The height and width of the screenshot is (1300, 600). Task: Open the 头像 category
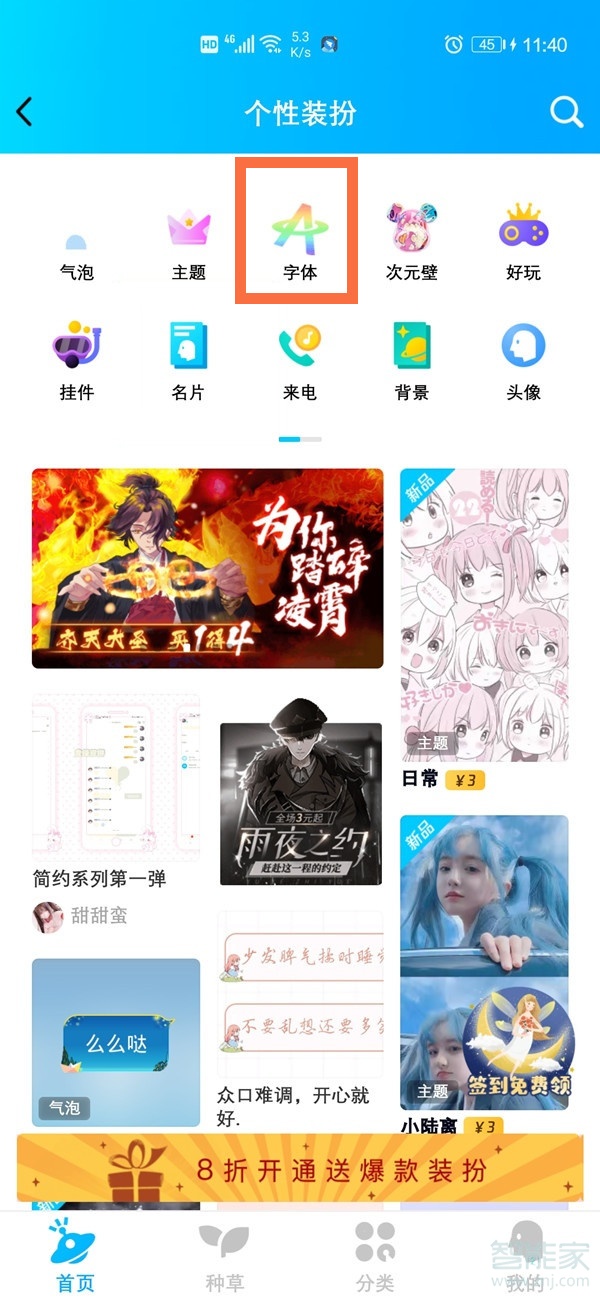523,361
